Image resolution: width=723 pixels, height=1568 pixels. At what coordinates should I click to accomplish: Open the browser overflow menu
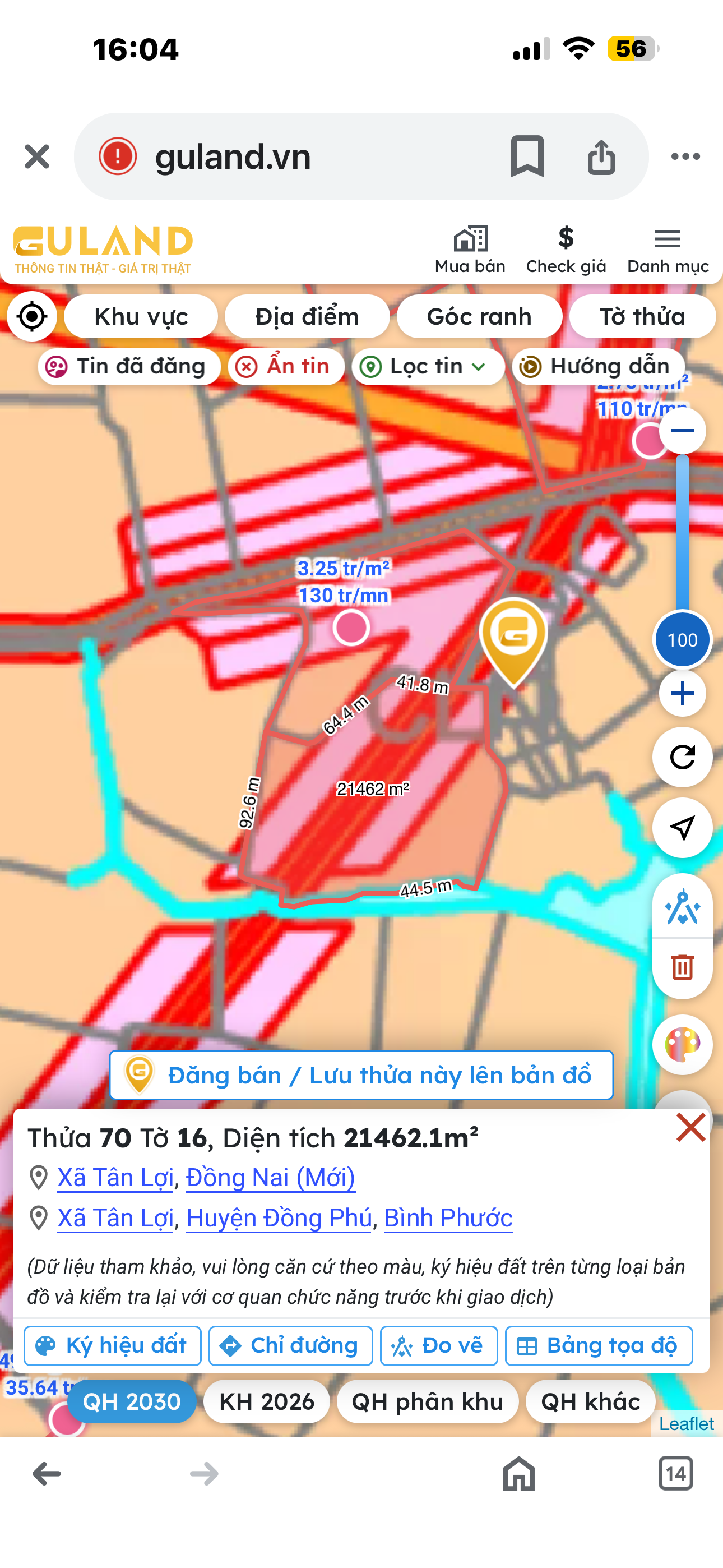pos(685,156)
